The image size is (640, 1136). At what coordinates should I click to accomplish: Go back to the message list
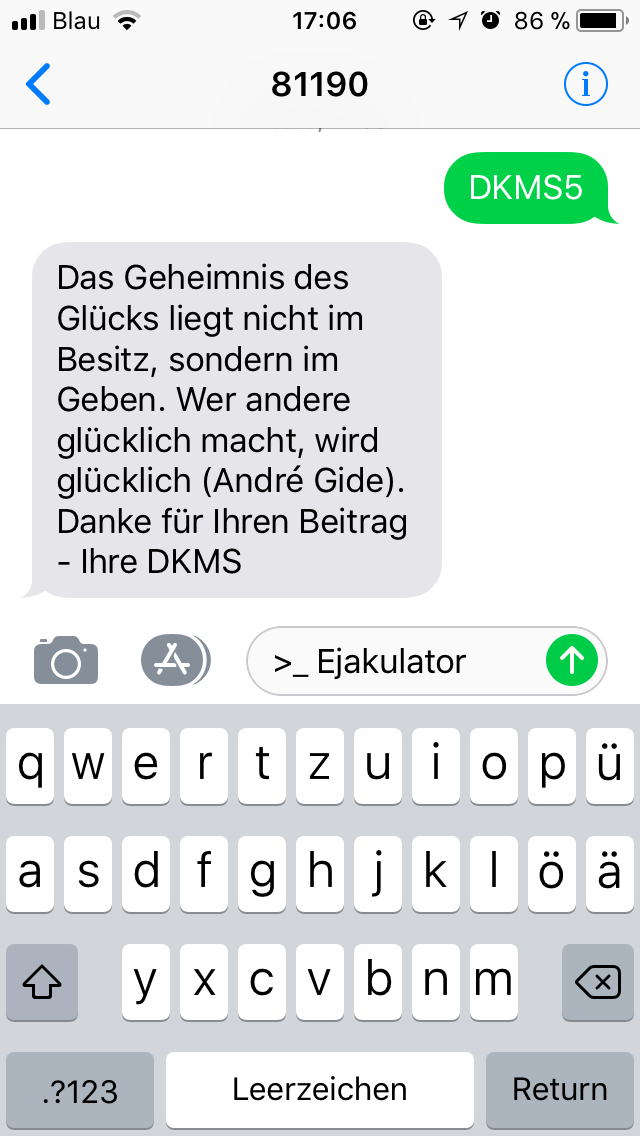pos(38,85)
